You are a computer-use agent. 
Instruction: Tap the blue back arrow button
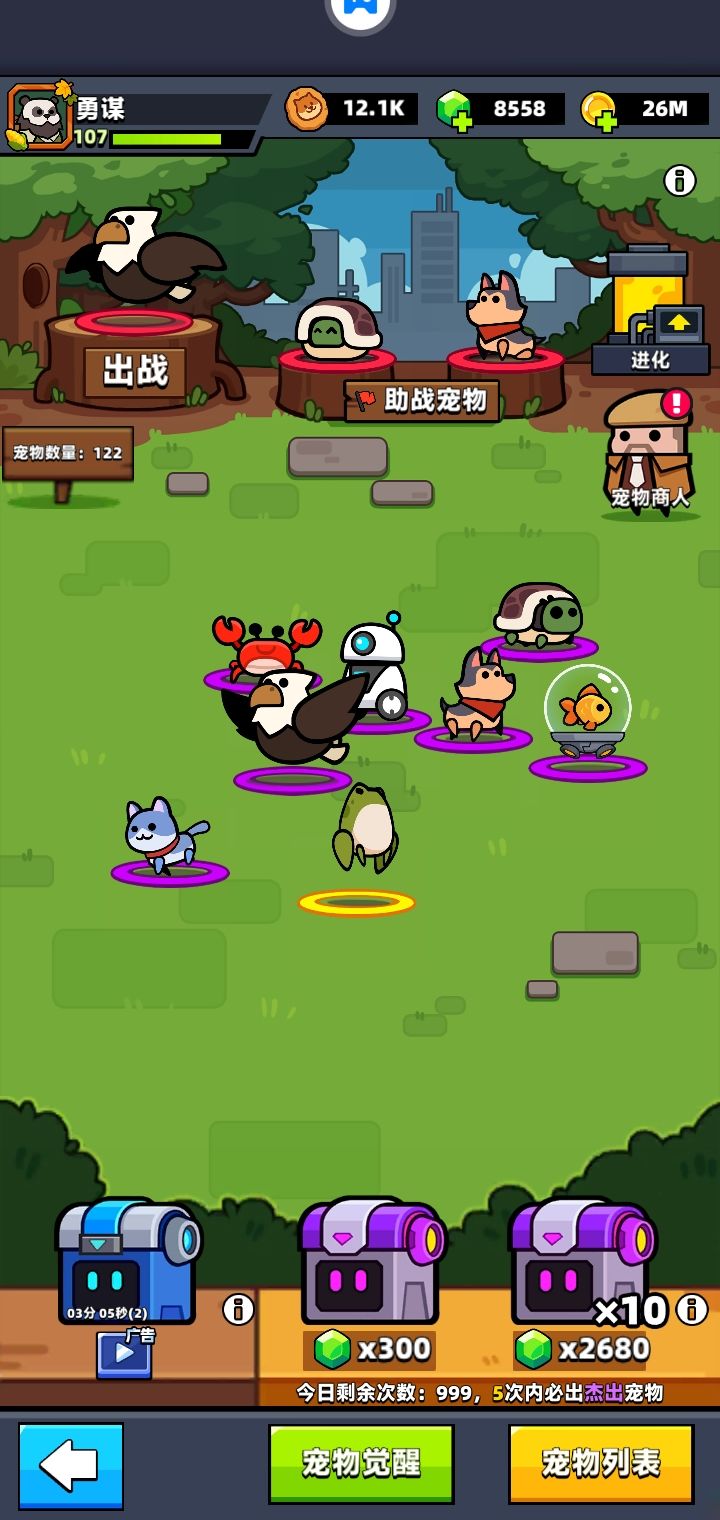[x=71, y=1465]
